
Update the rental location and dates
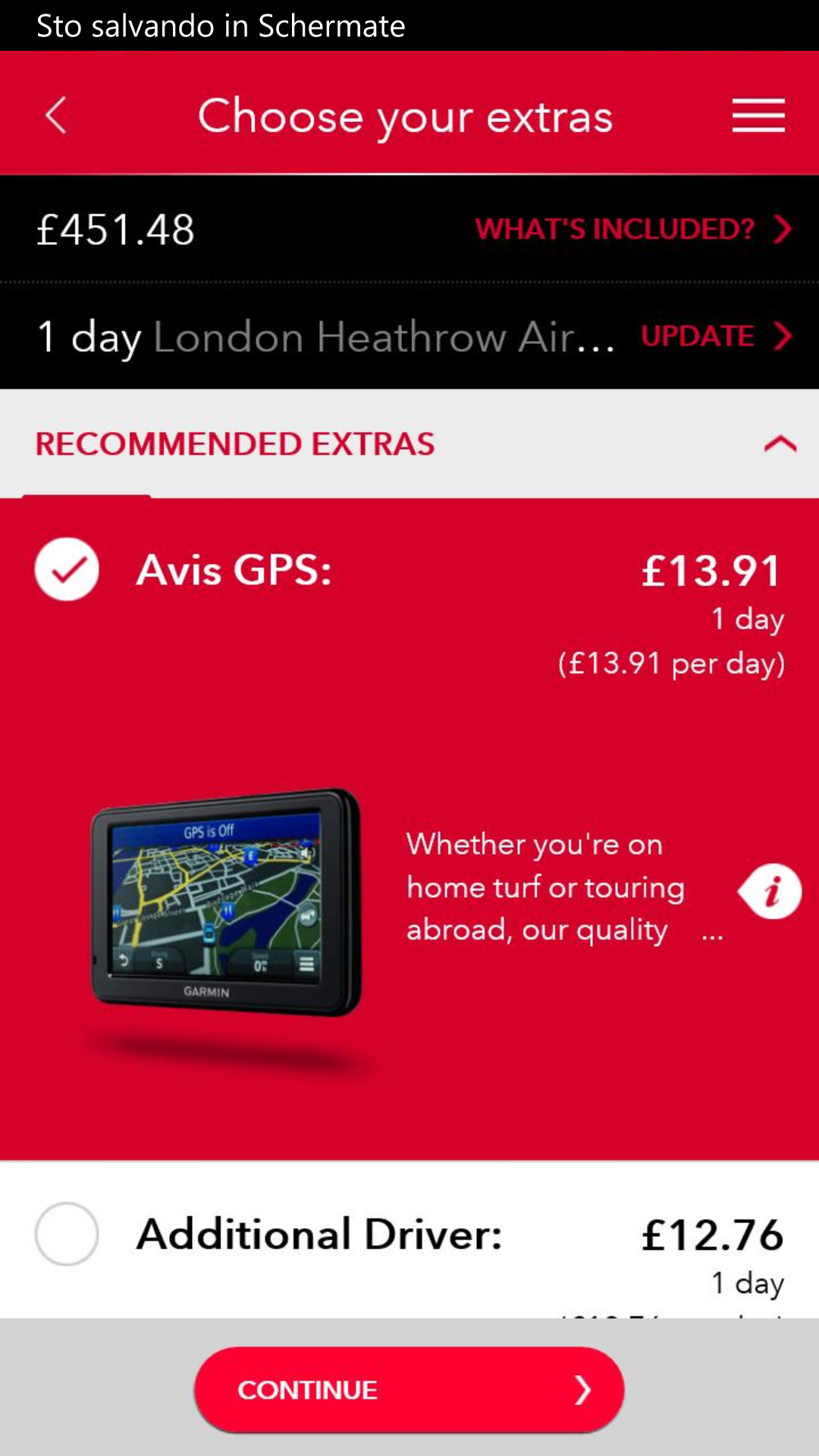click(717, 336)
